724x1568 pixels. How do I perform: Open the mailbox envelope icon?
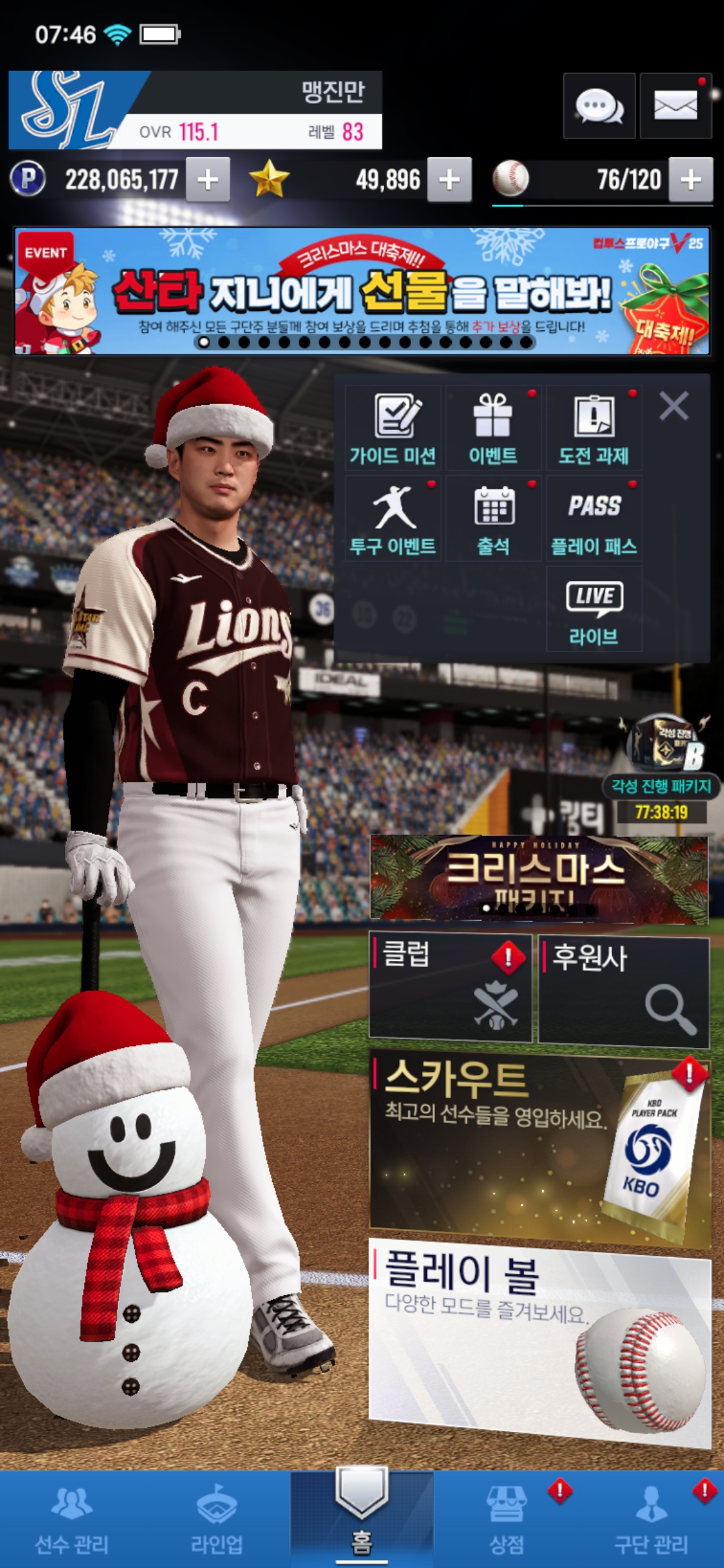pos(675,106)
